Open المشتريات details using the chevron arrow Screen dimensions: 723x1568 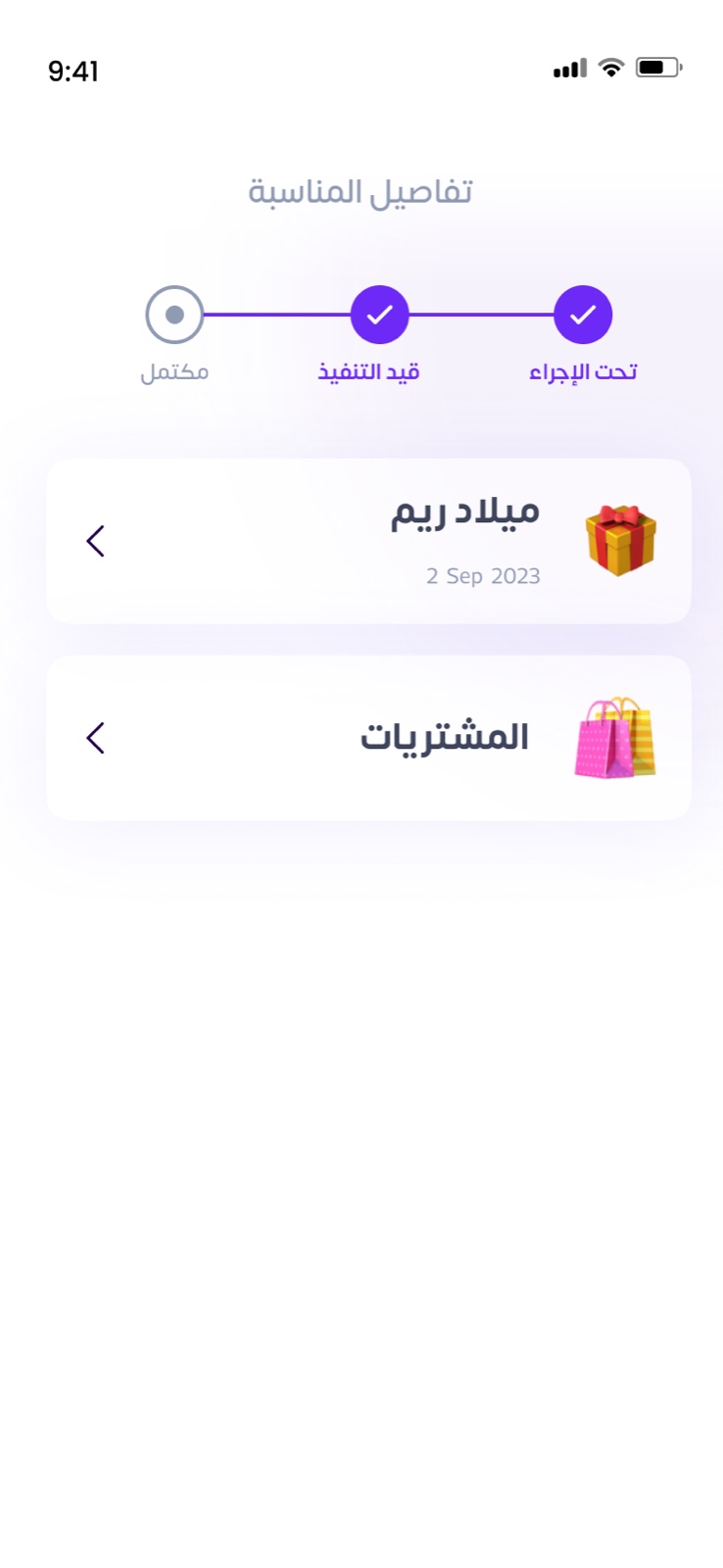[95, 738]
